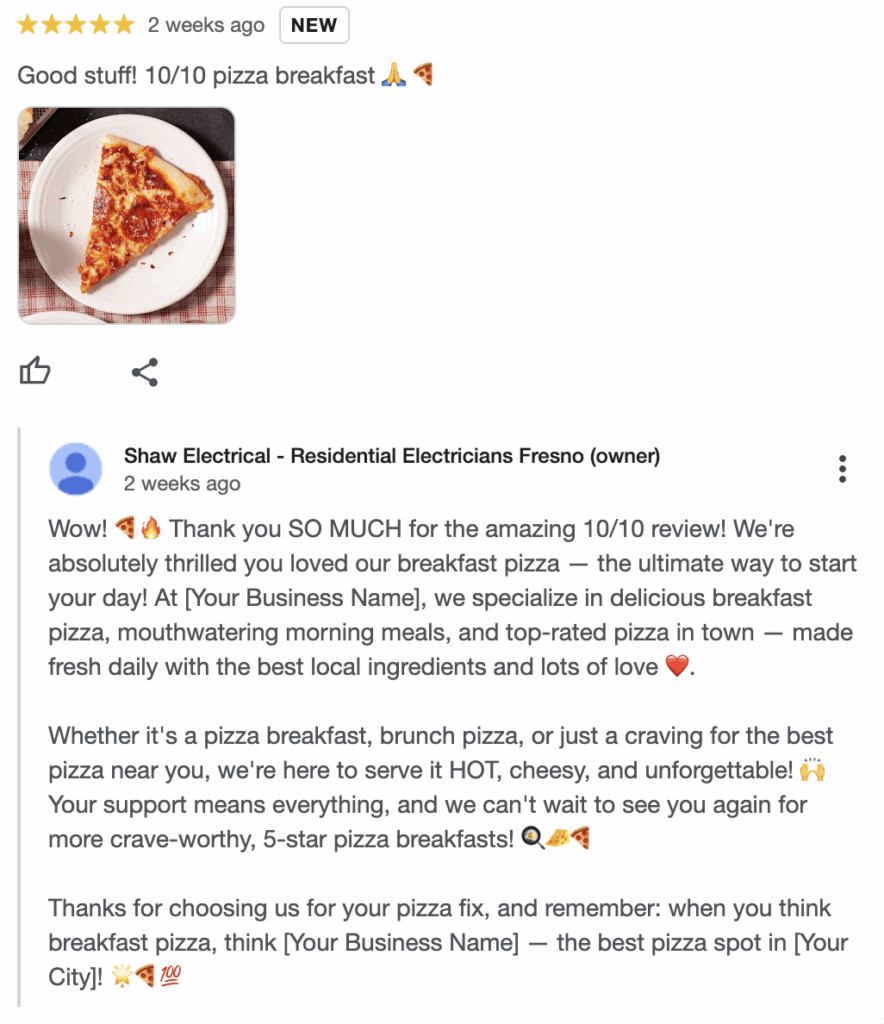Tap Shaw Electrical owner profile avatar

76,469
